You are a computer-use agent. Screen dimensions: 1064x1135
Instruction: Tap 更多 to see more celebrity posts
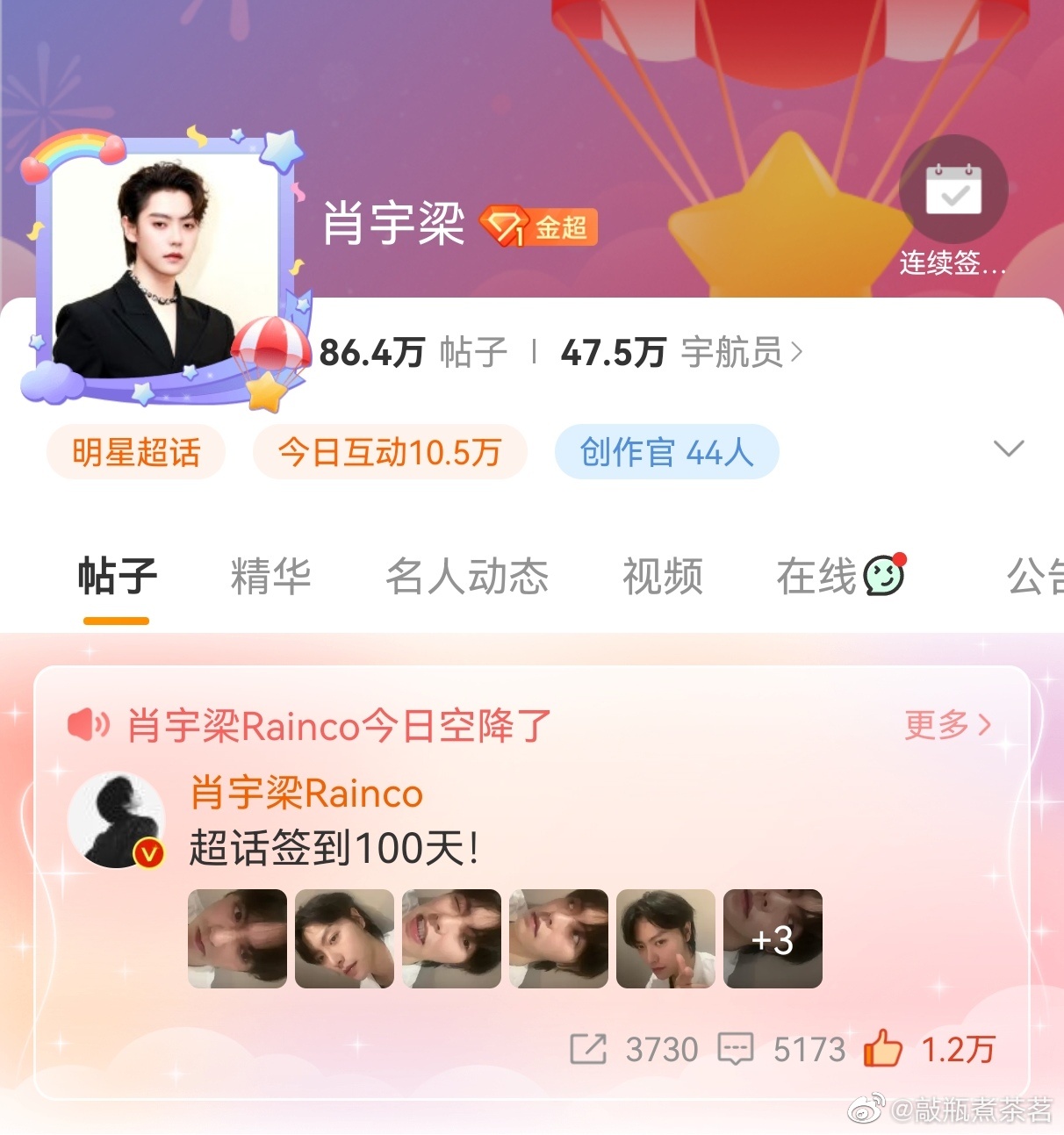pyautogui.click(x=947, y=725)
